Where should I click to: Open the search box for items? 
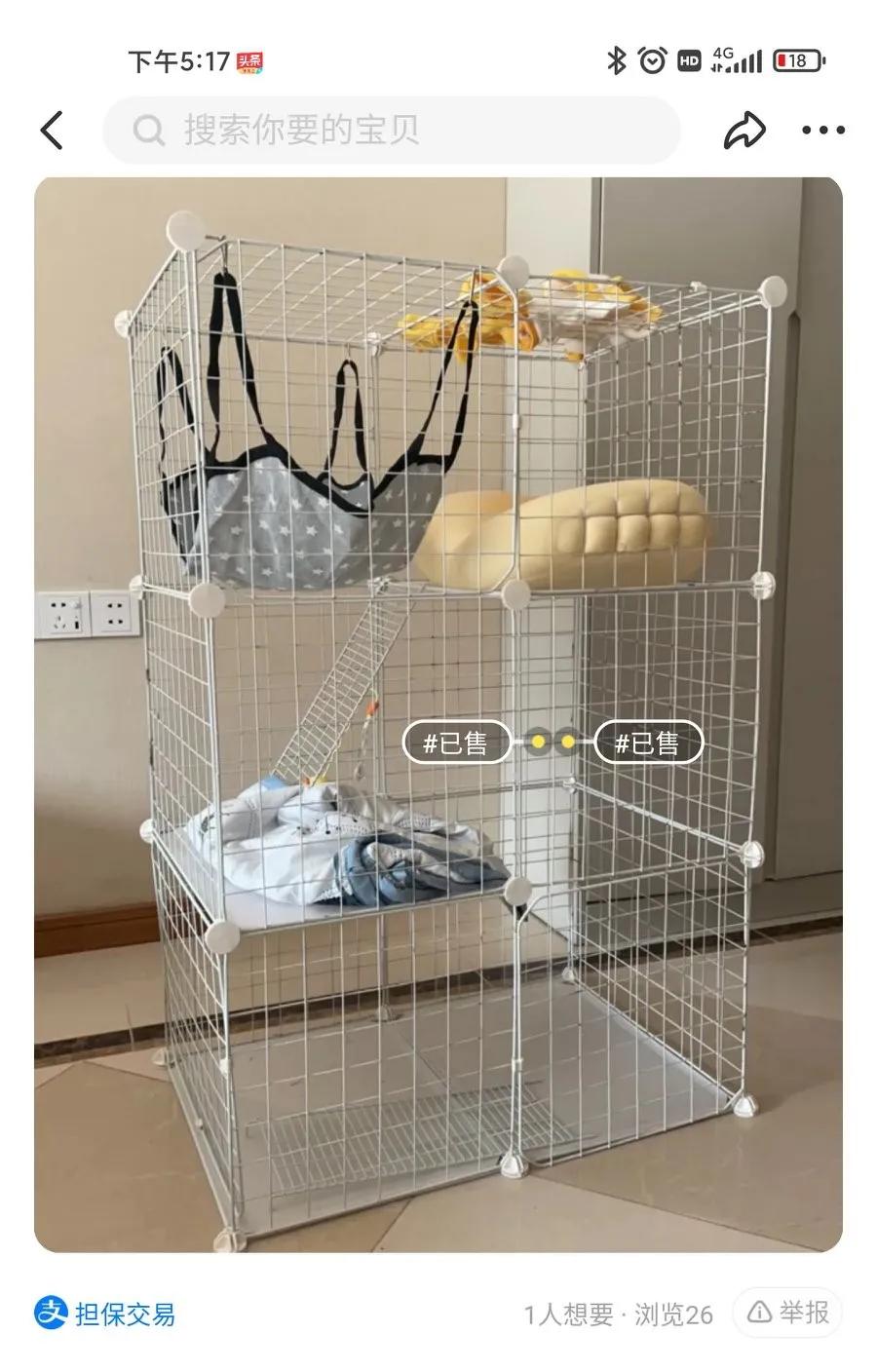tap(390, 130)
